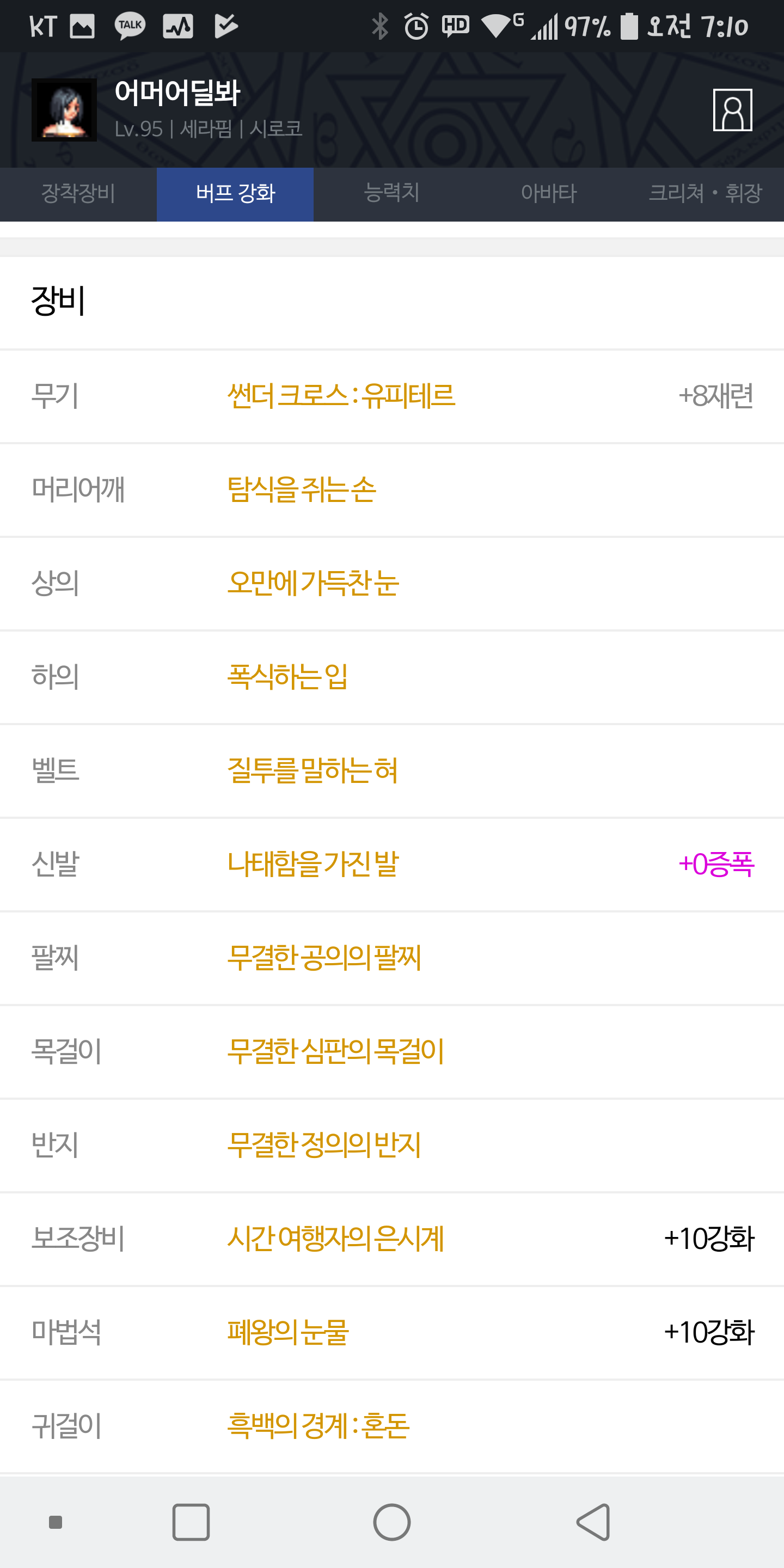View the 무결한 심판의 목걸이 necklace

coord(335,1051)
